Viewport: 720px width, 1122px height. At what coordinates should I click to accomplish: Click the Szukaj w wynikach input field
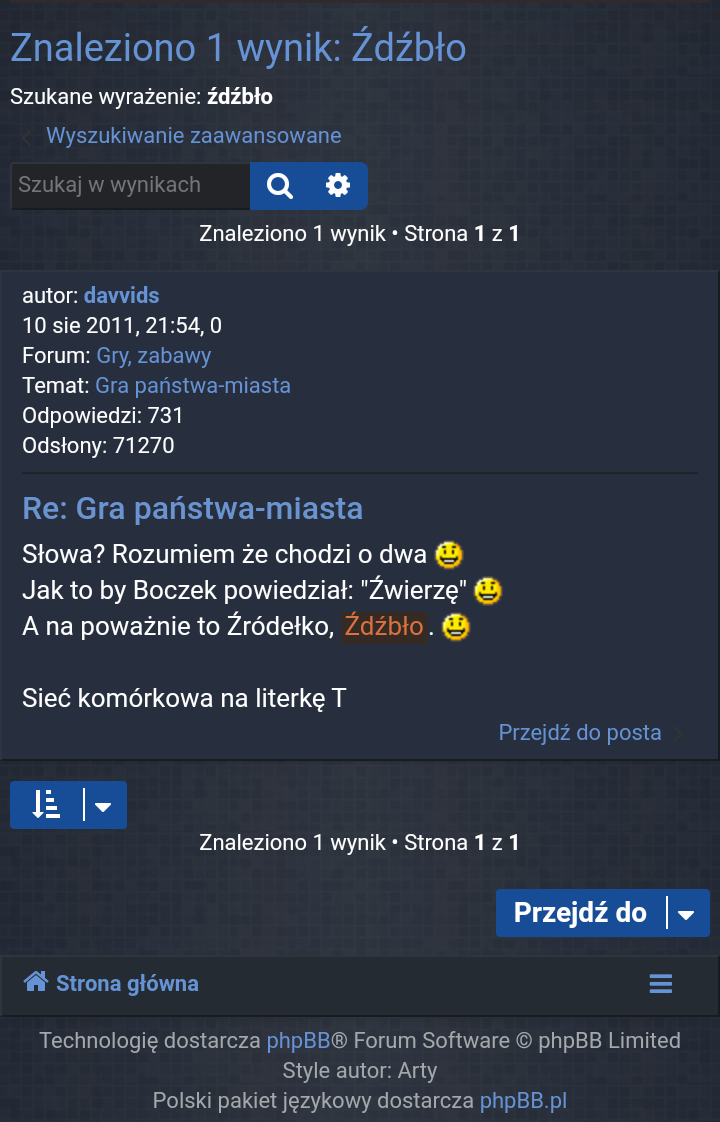tap(130, 185)
